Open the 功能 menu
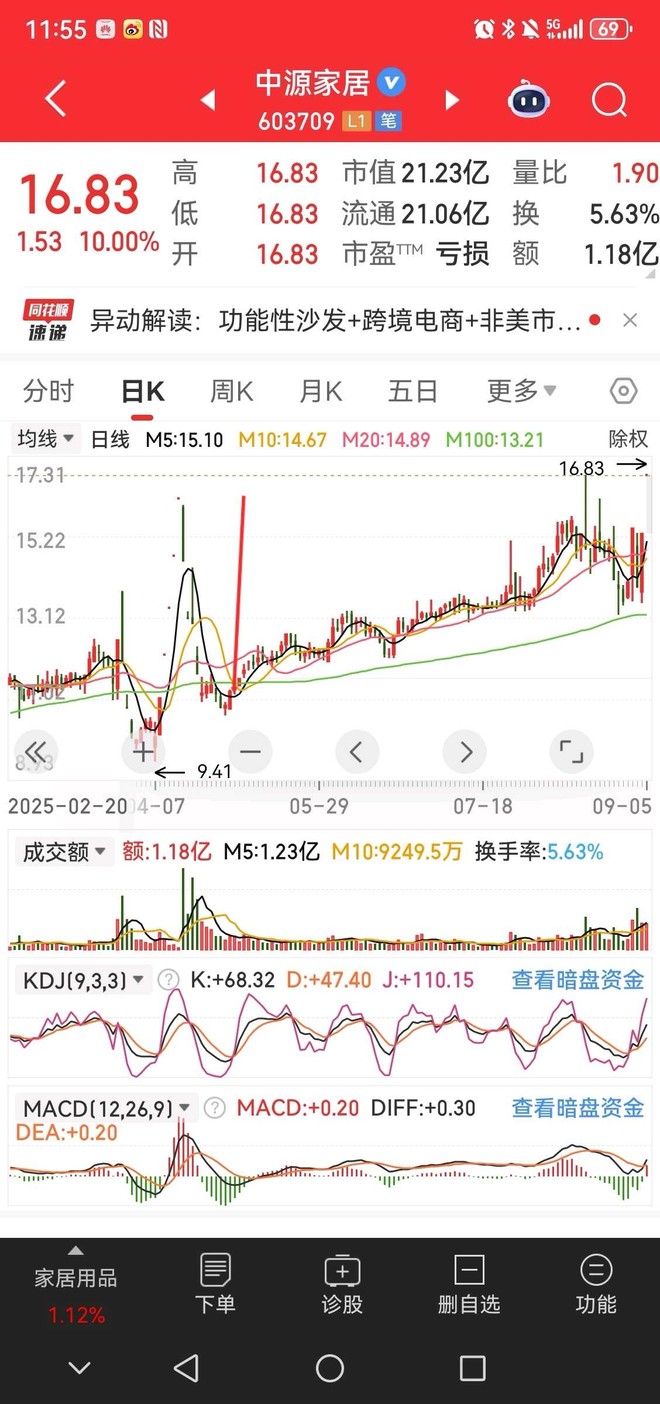This screenshot has height=1404, width=660. click(x=596, y=1284)
